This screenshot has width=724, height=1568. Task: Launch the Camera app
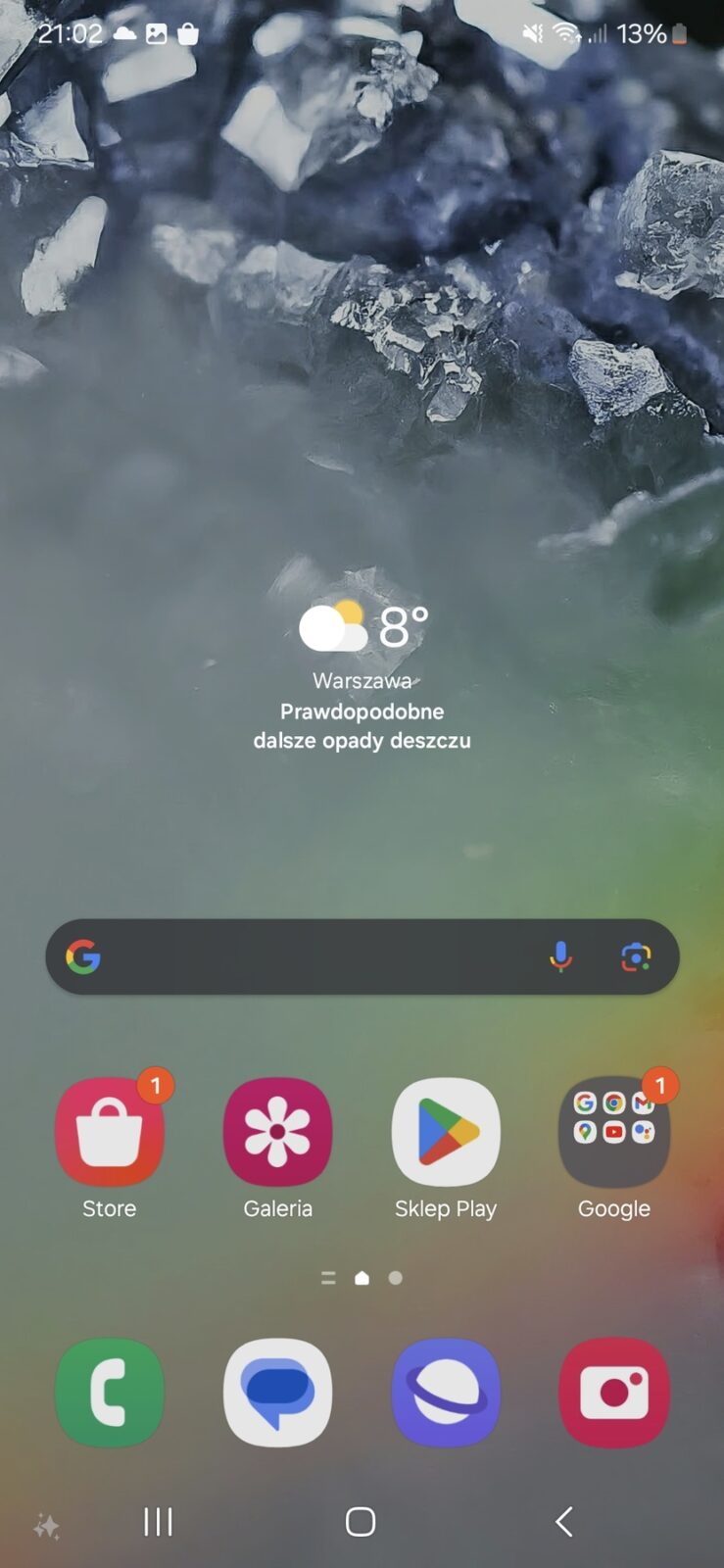point(614,1392)
